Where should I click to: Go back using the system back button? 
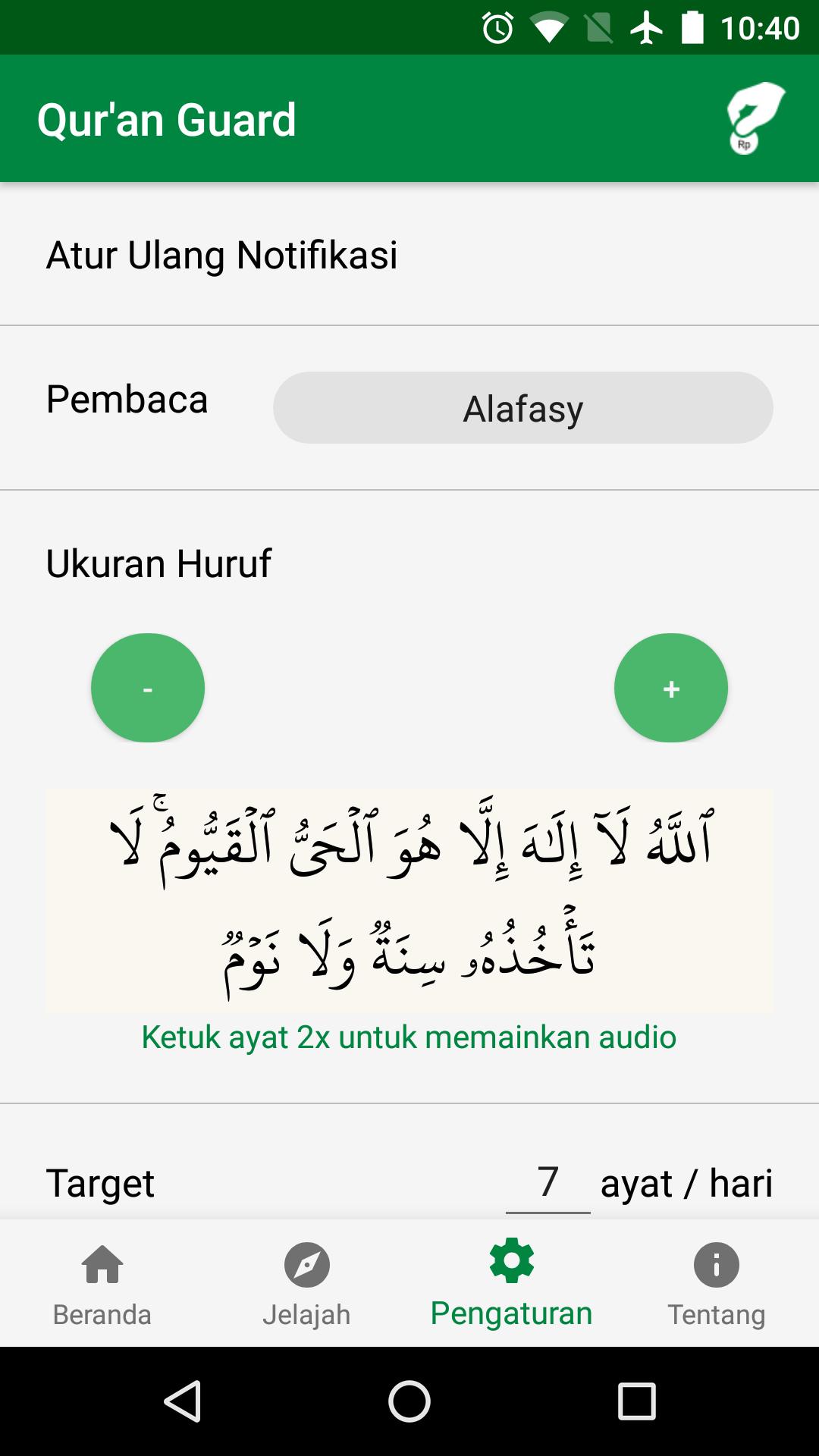click(183, 1401)
